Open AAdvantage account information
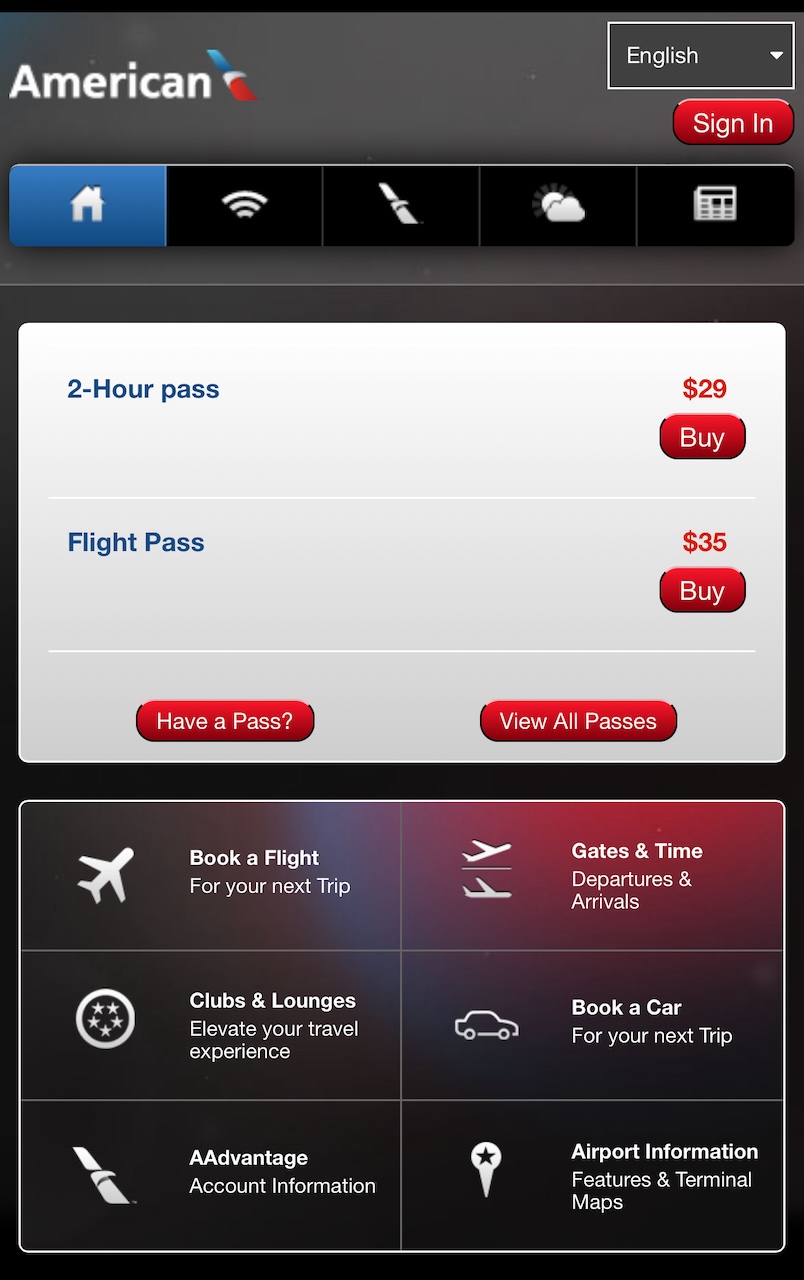 (211, 1175)
